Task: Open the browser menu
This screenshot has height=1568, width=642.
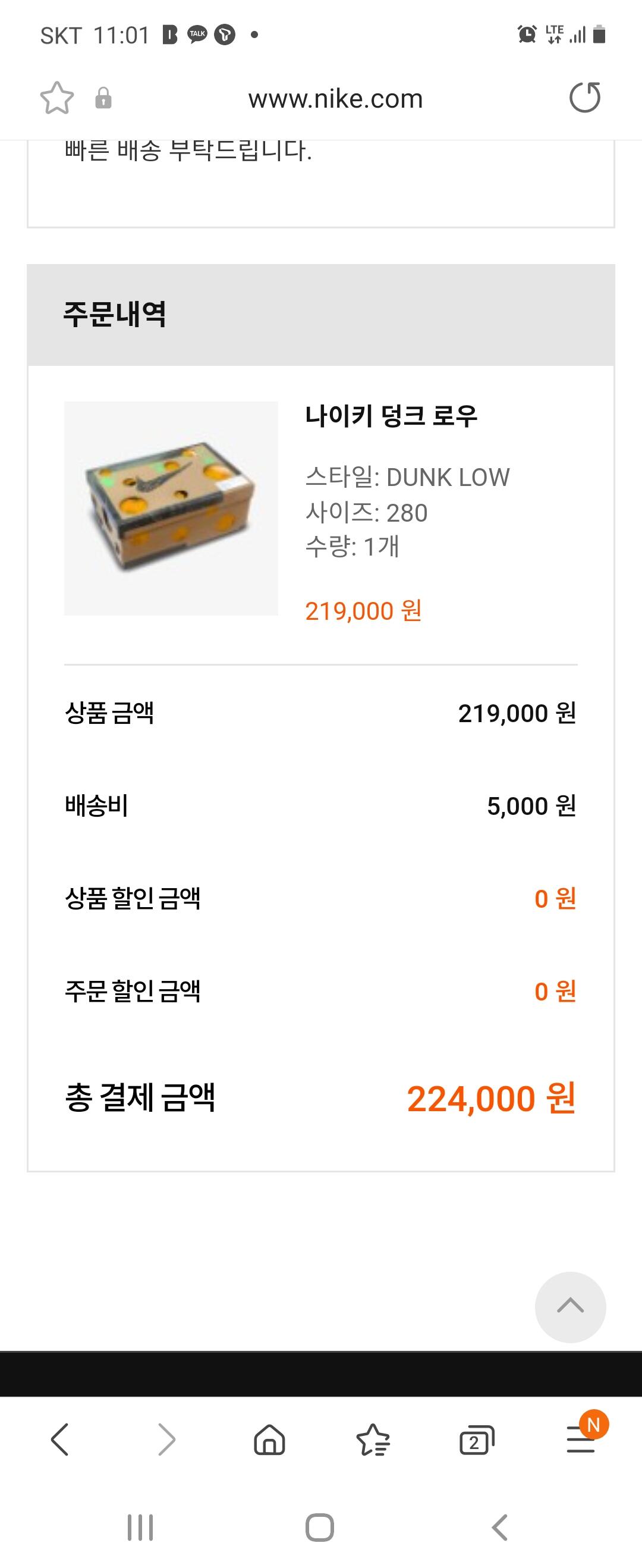Action: [581, 1440]
